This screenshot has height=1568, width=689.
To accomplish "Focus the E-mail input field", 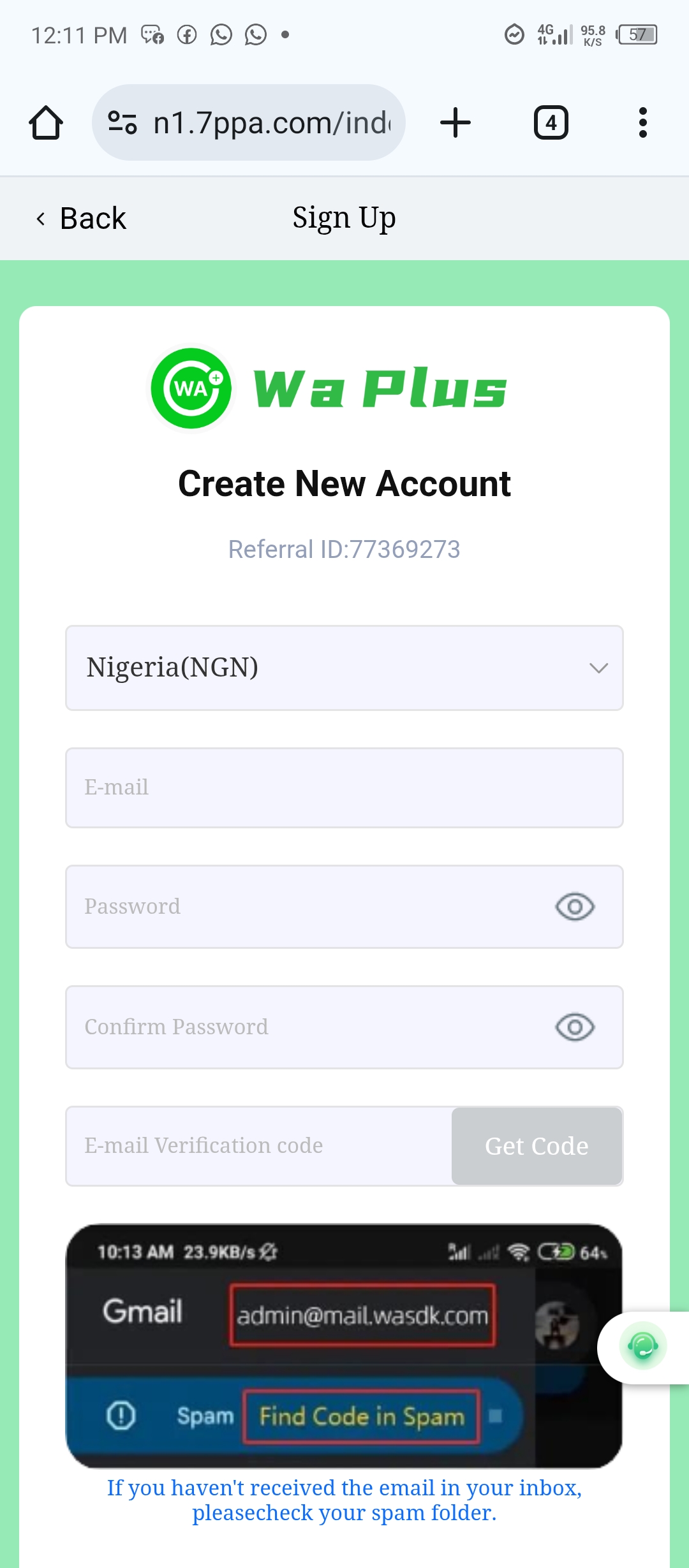I will point(344,788).
